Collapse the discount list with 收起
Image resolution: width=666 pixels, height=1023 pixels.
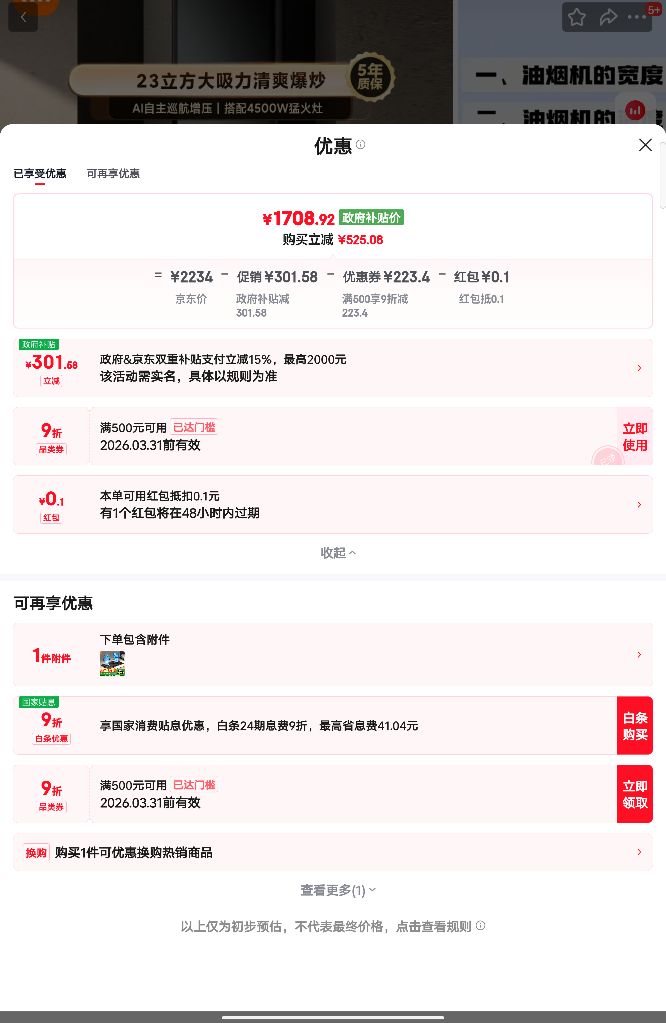(338, 553)
